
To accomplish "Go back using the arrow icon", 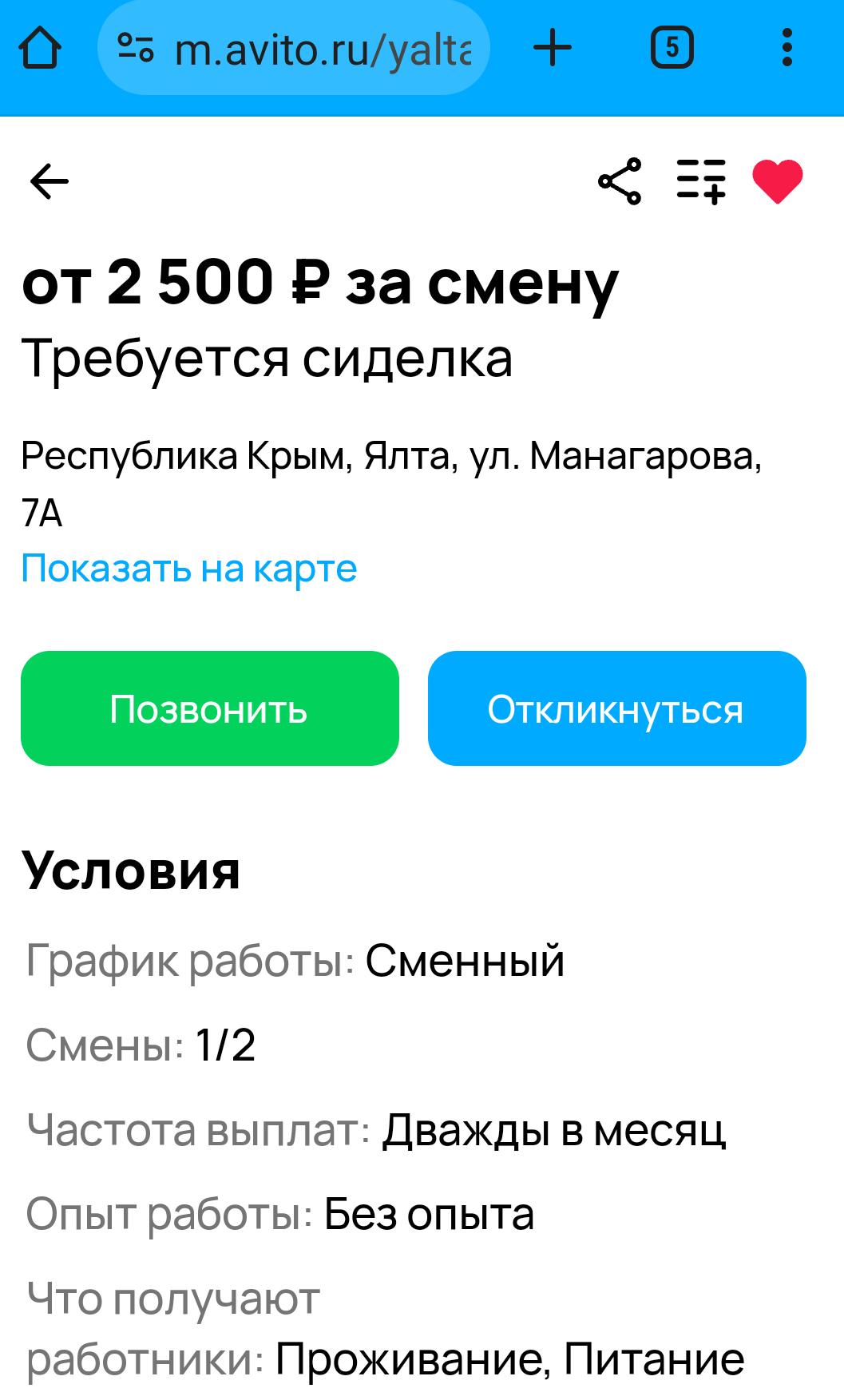I will coord(50,181).
